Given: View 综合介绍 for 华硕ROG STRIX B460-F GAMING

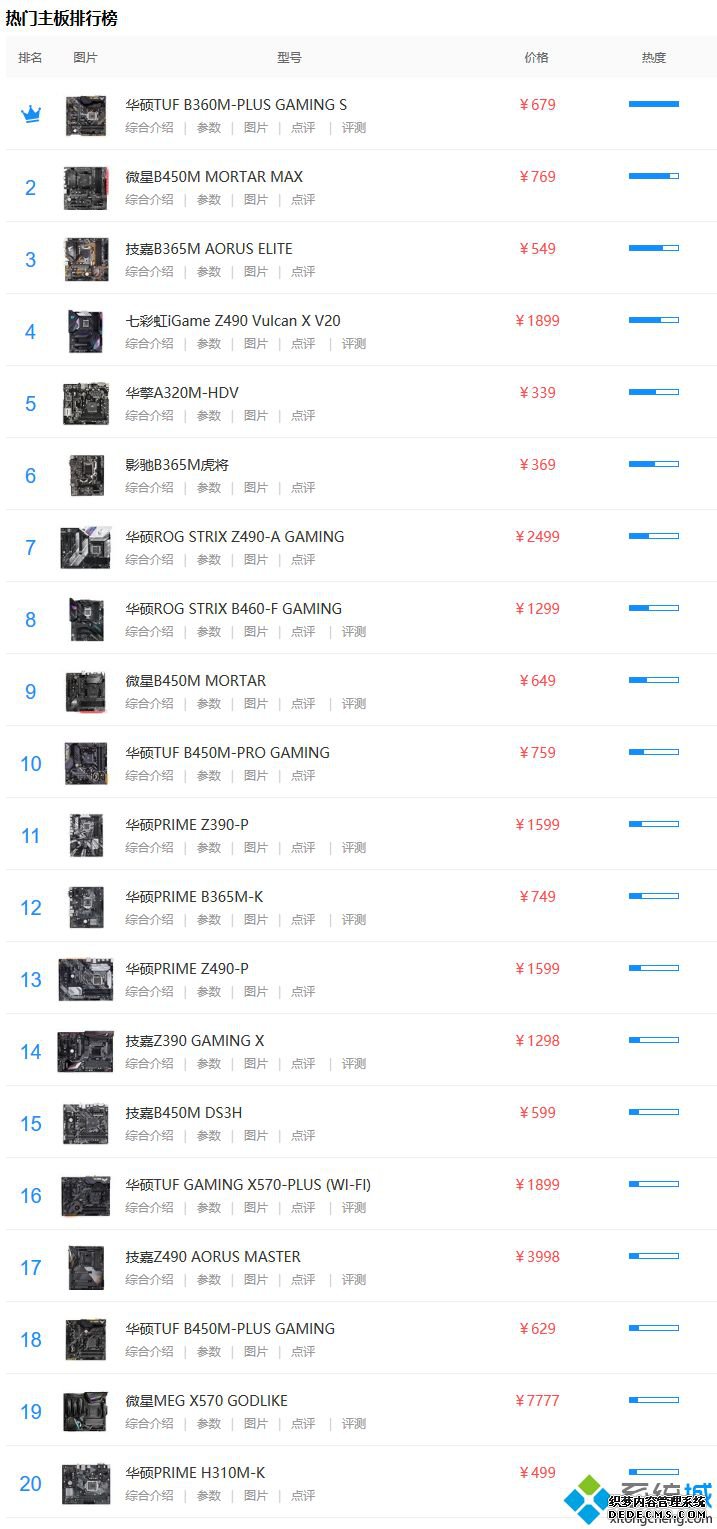Looking at the screenshot, I should pos(149,632).
